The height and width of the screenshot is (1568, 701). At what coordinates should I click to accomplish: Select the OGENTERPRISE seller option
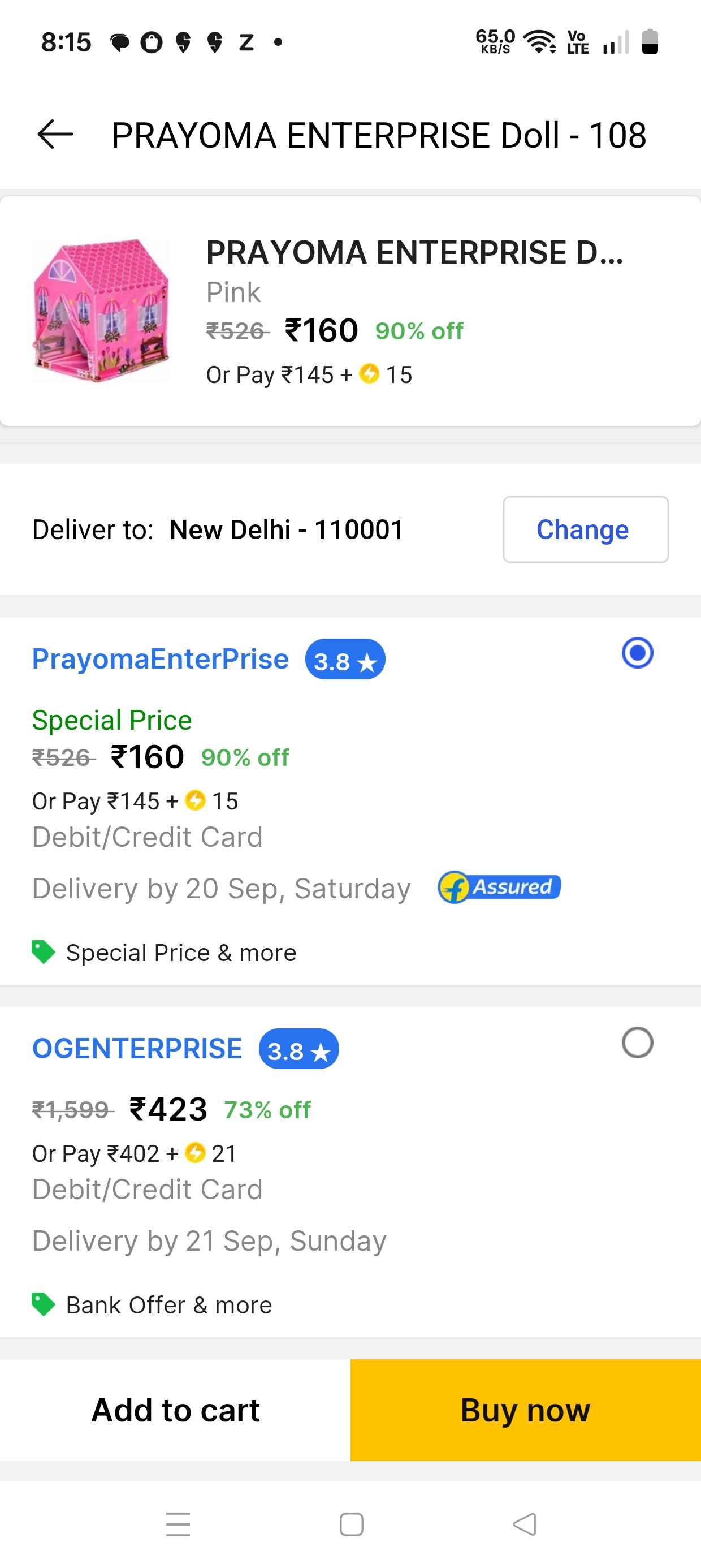[x=637, y=1043]
